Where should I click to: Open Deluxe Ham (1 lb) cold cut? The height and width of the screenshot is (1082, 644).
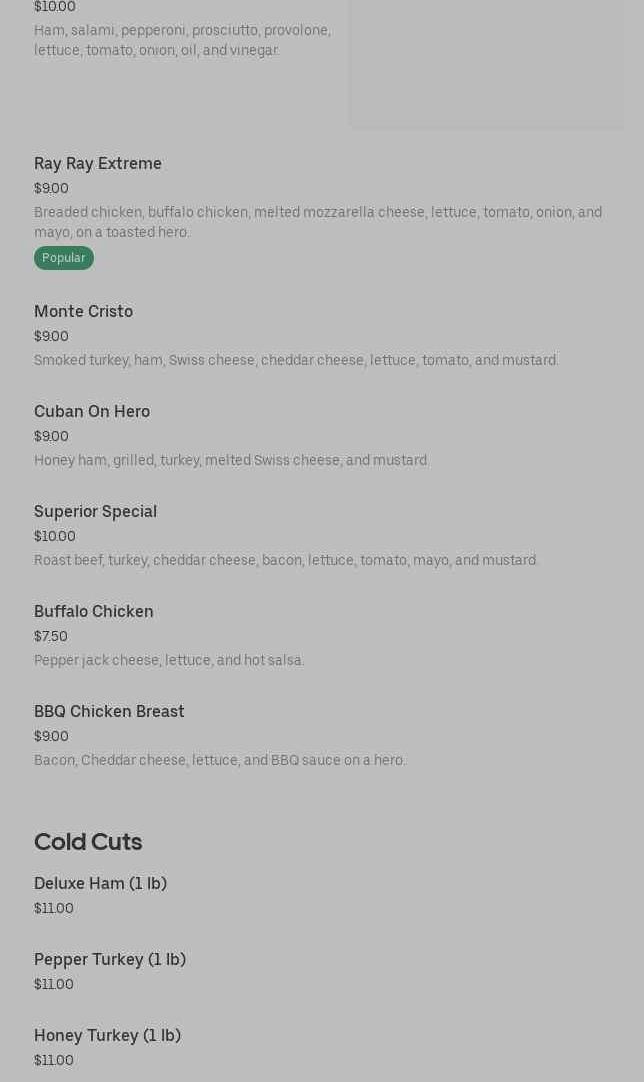click(101, 883)
